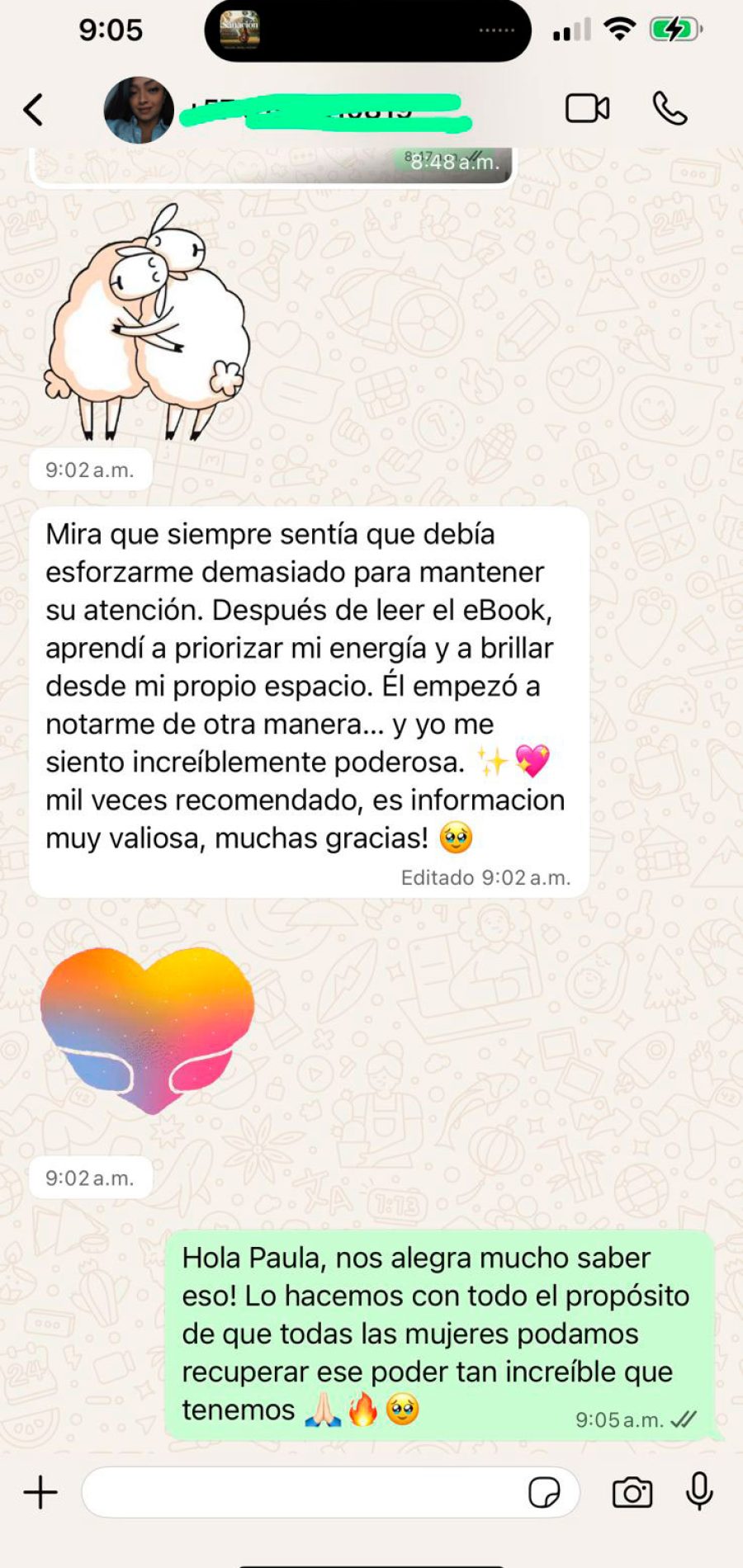Start a voice call
This screenshot has height=1568, width=743.
click(x=670, y=109)
